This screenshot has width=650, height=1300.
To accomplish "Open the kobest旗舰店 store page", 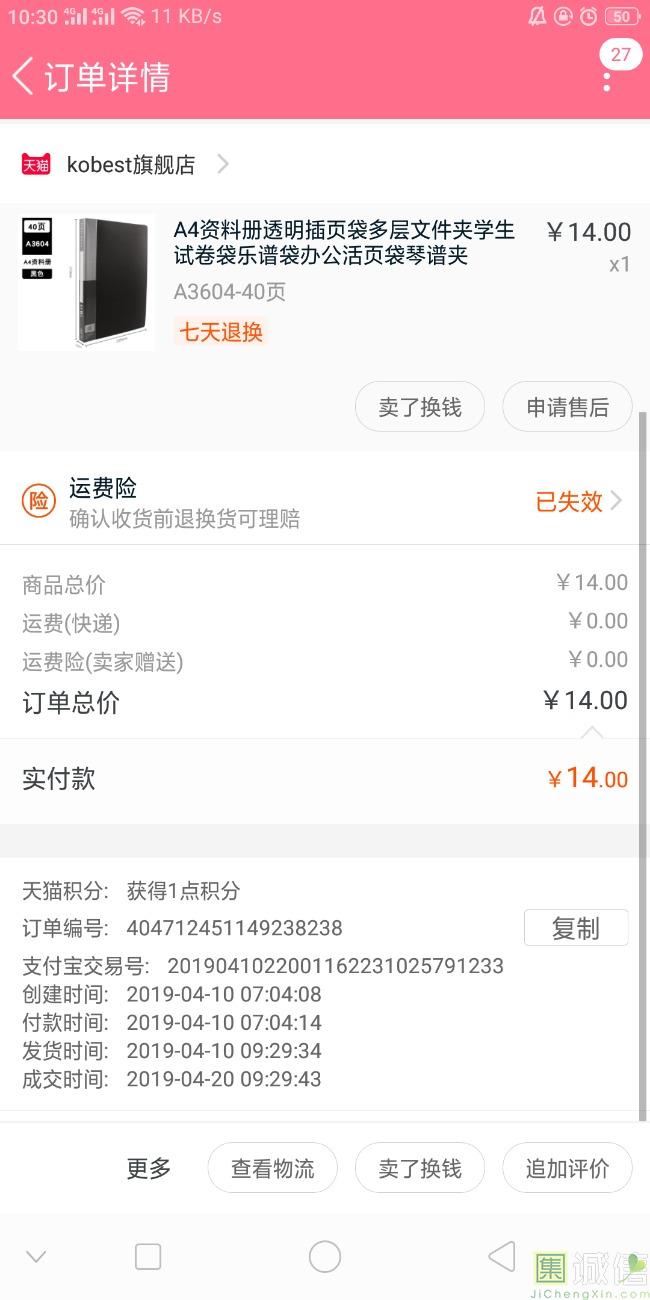I will (125, 164).
